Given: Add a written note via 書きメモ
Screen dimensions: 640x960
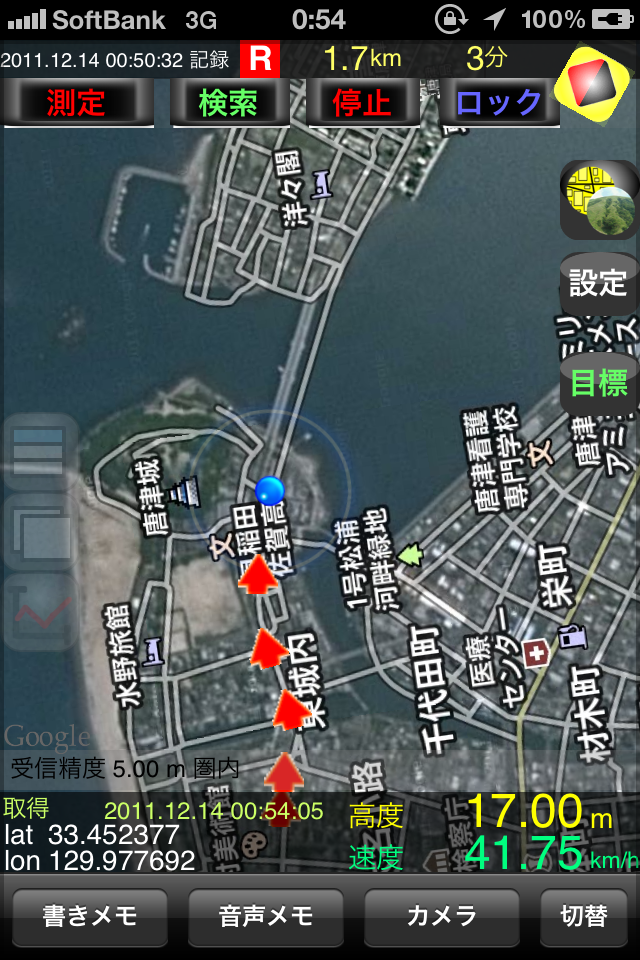Looking at the screenshot, I should pyautogui.click(x=90, y=915).
